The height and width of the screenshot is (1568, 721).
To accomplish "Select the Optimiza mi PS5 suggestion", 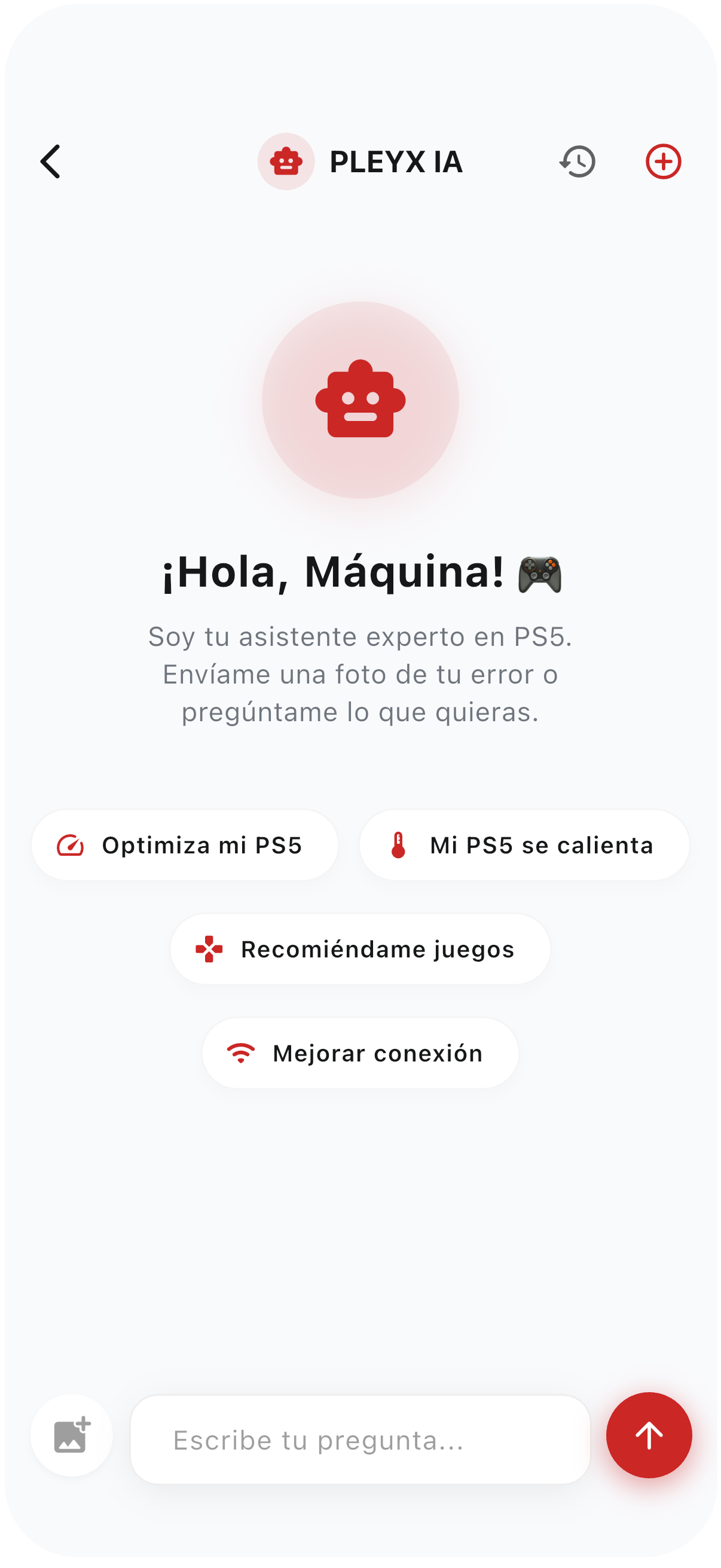I will [x=185, y=845].
